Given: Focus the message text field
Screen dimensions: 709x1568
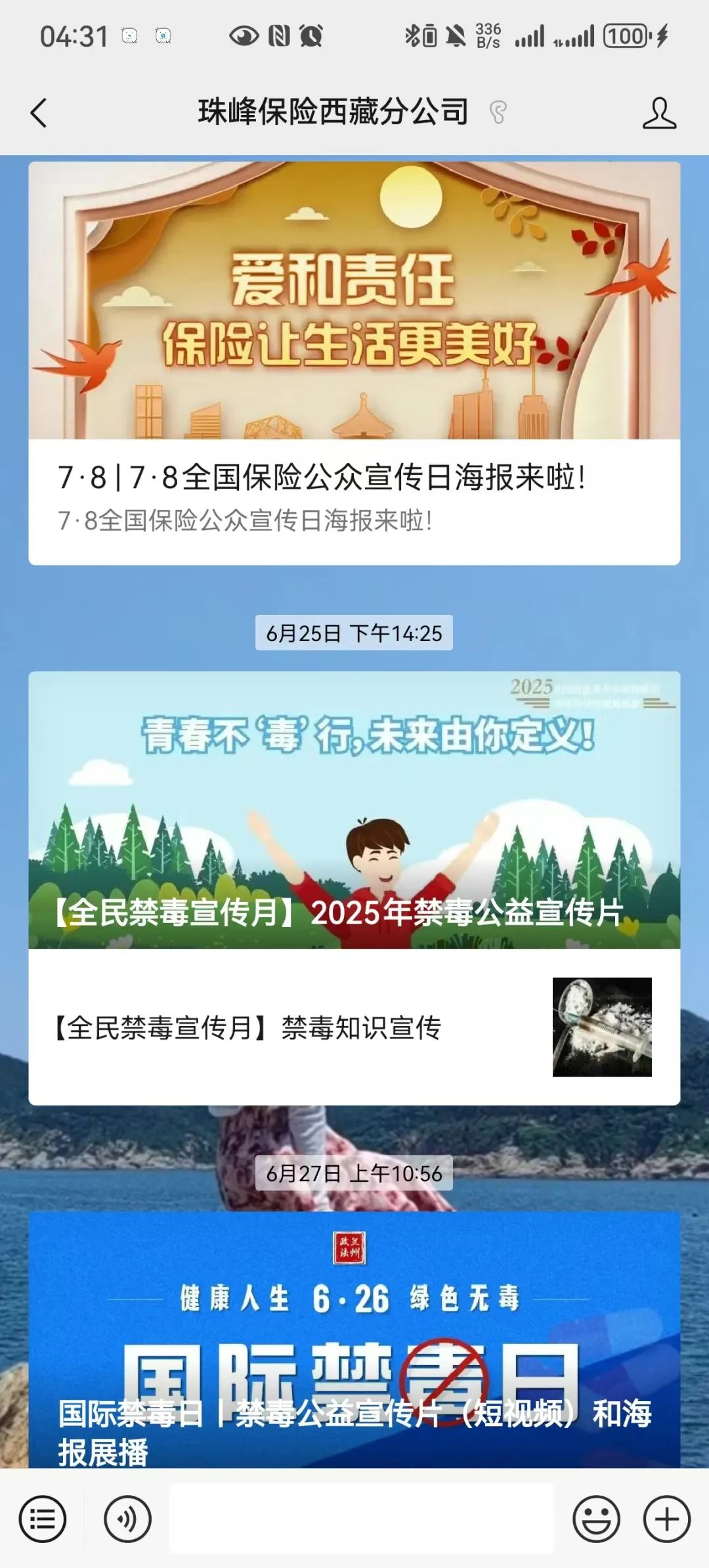Looking at the screenshot, I should (x=361, y=1519).
